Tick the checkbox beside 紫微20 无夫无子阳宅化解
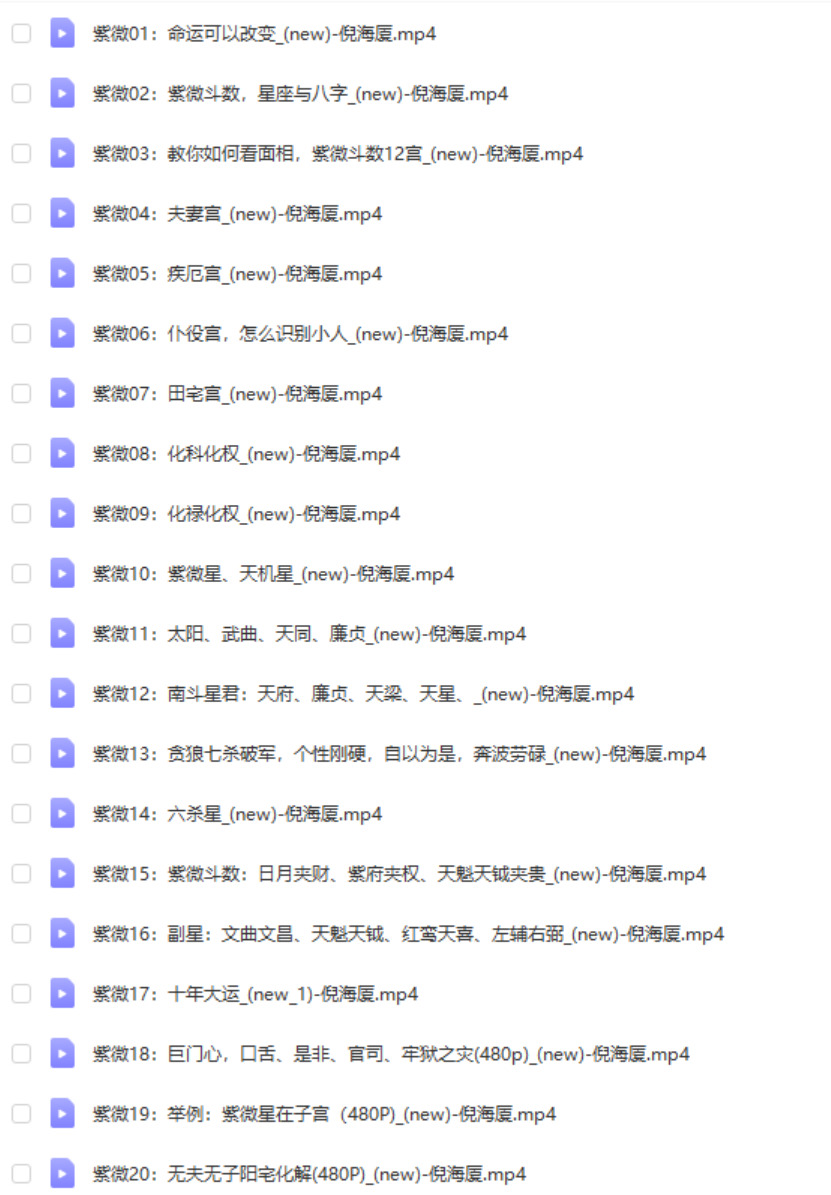Screen dimensions: 831x1195 pos(21,1174)
